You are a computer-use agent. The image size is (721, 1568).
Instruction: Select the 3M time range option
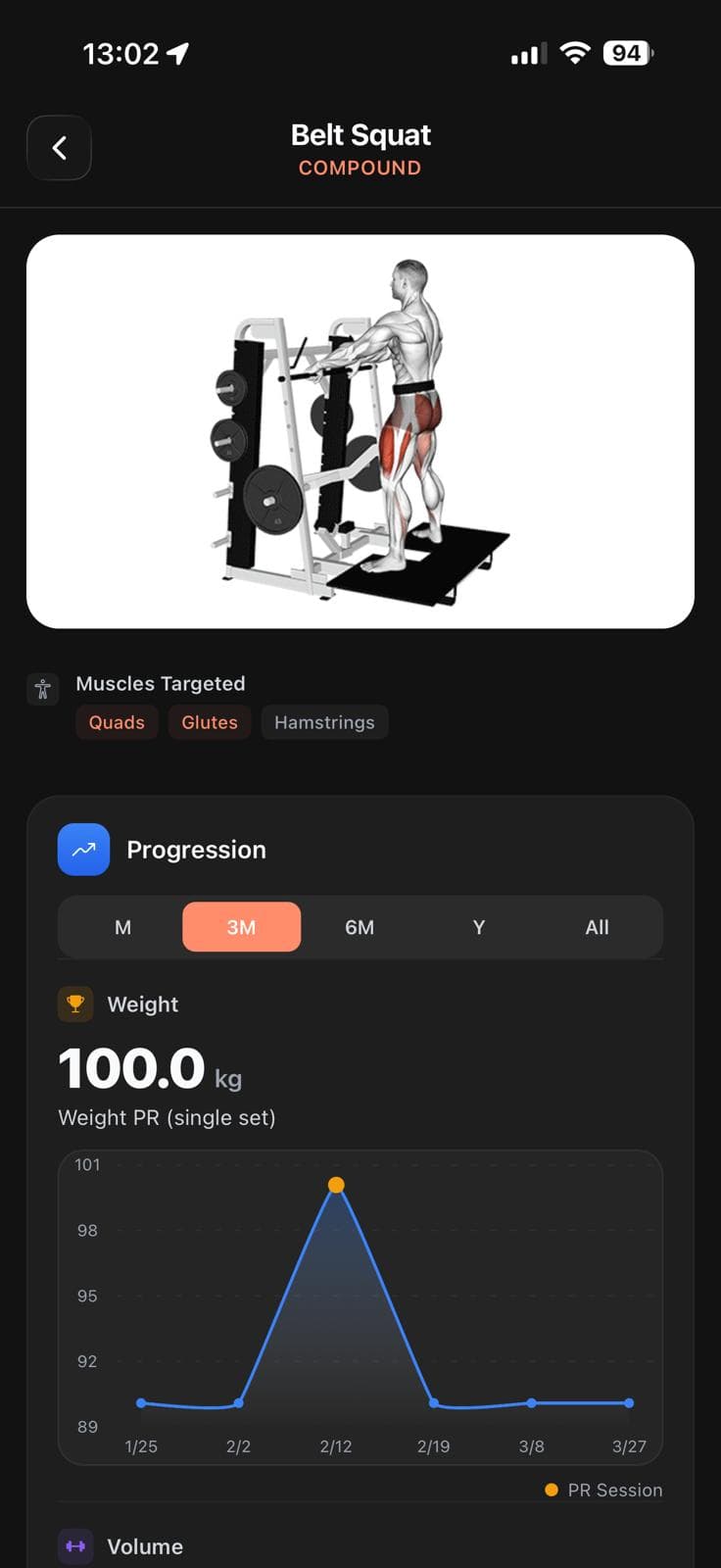[x=241, y=926]
